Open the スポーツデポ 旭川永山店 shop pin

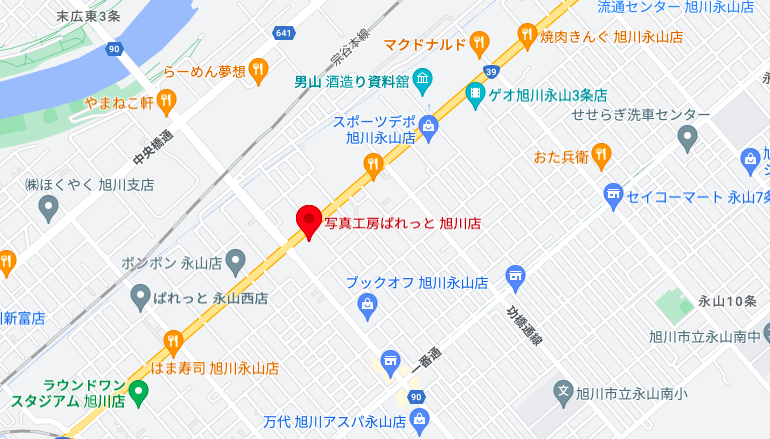coord(430,125)
